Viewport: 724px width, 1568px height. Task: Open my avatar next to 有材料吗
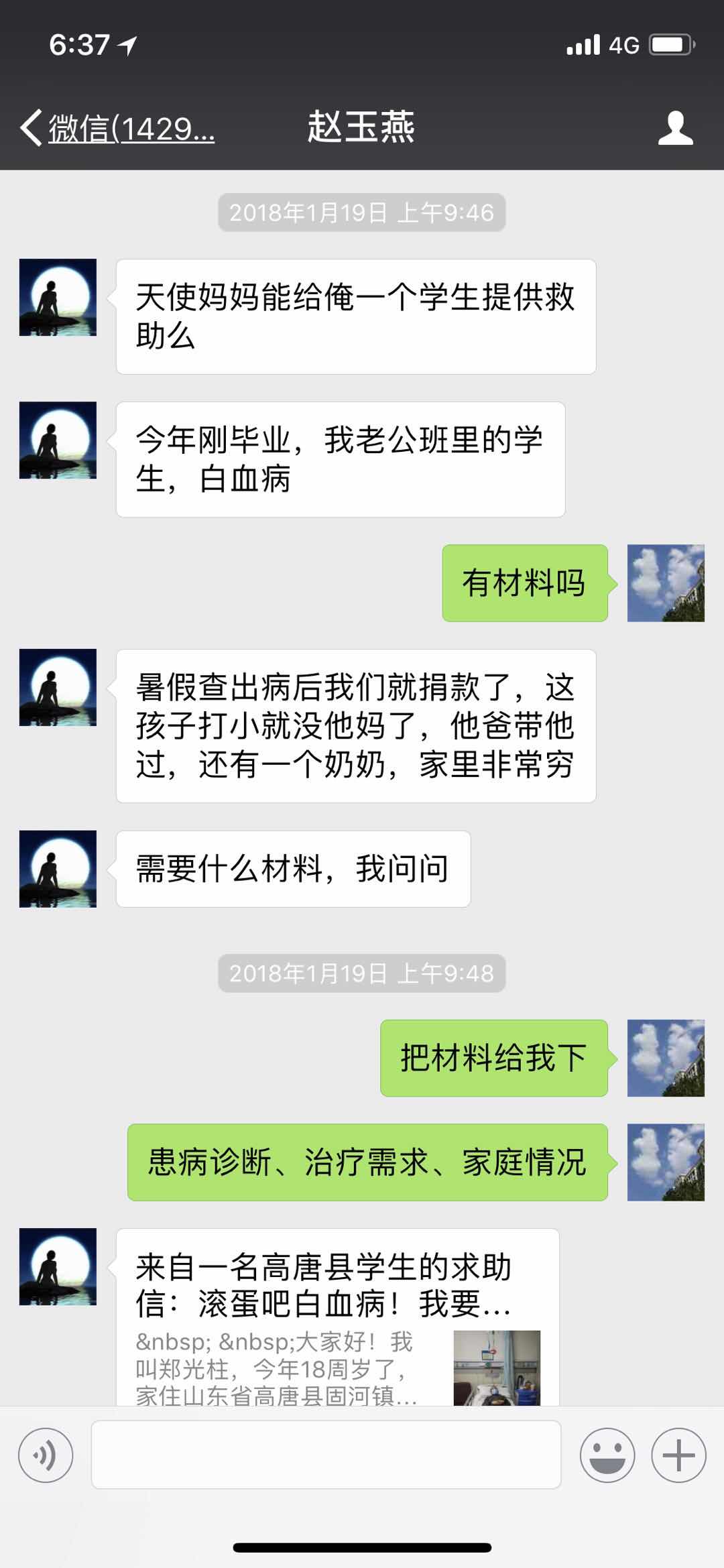tap(665, 583)
